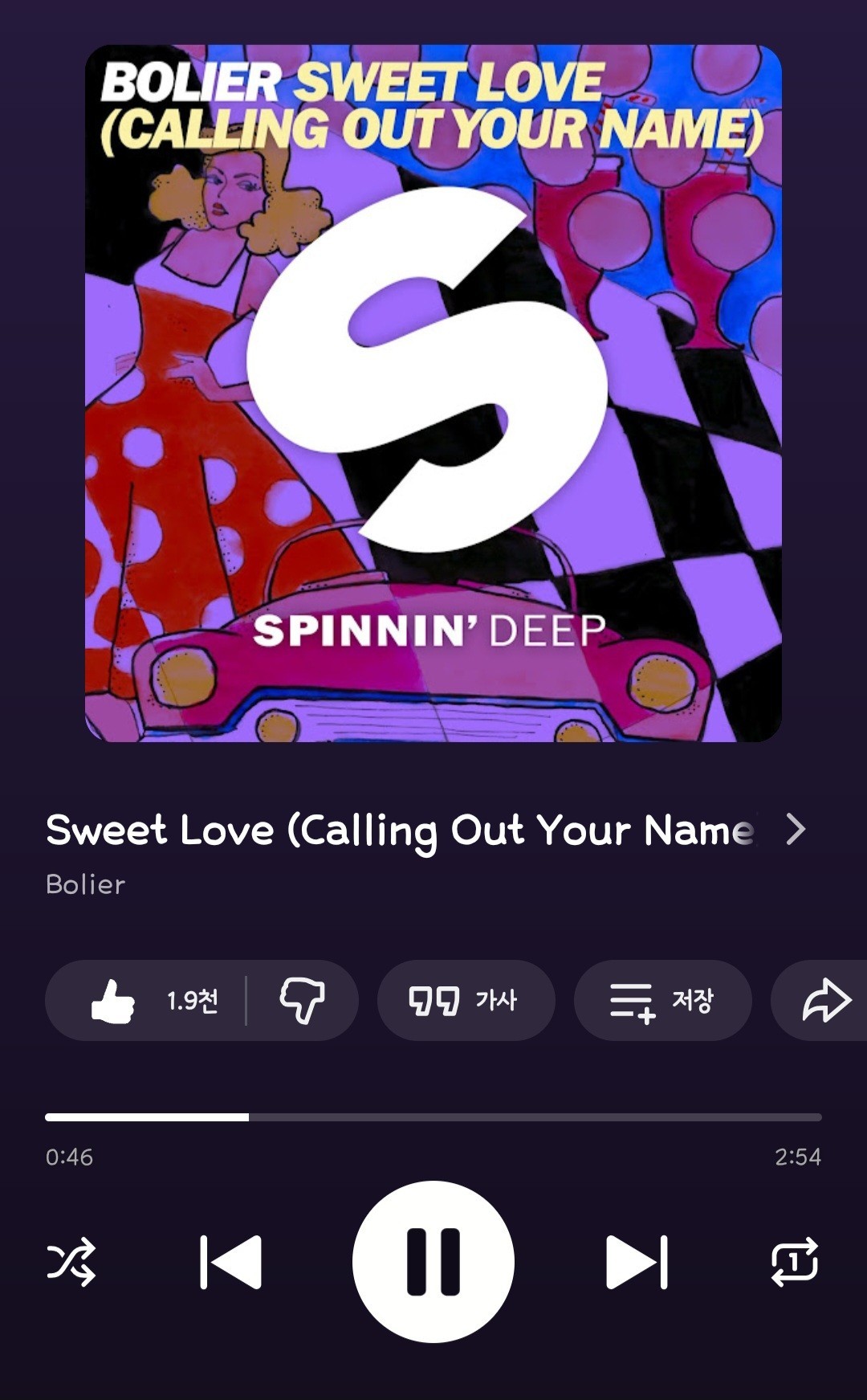
Task: Seek on the playback progress bar
Action: (433, 1116)
